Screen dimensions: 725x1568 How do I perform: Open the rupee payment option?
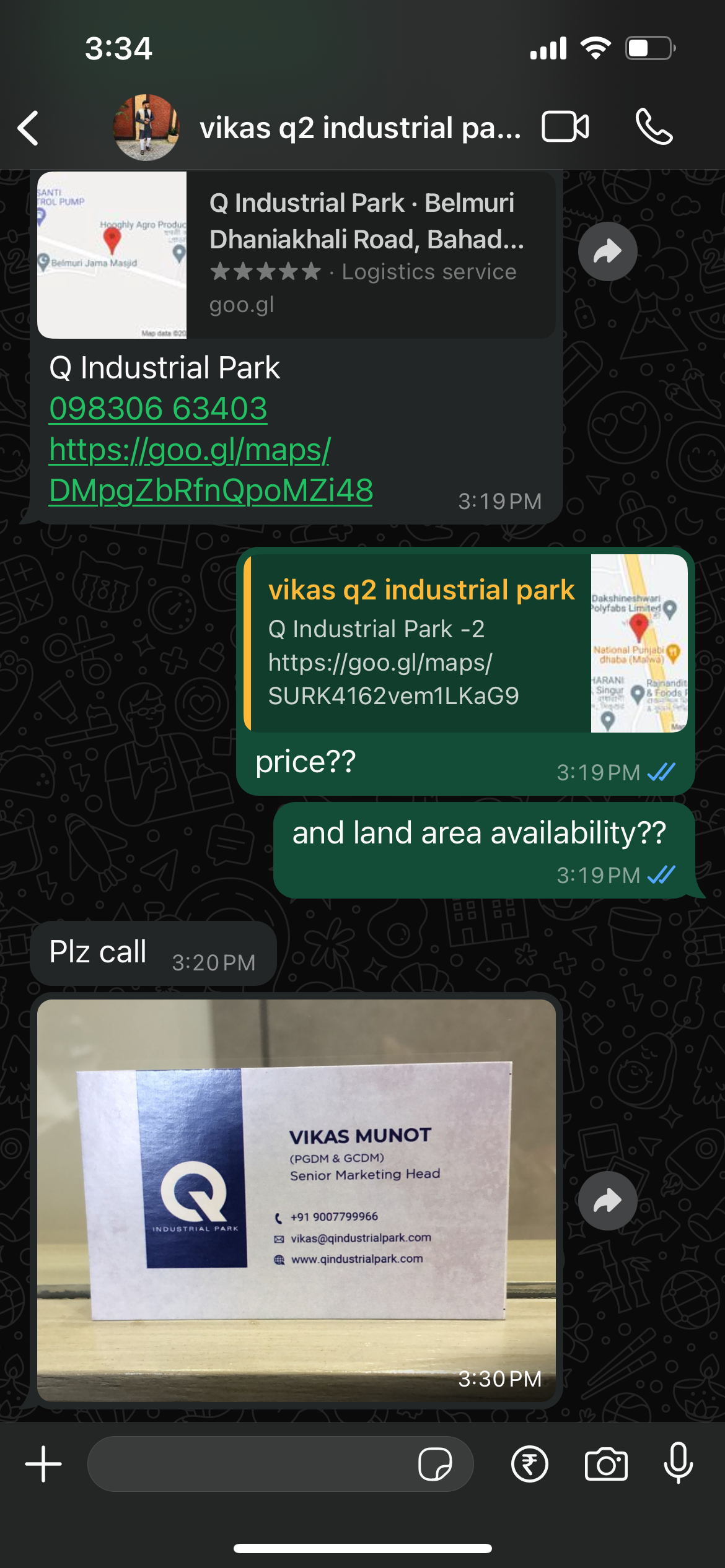(529, 1464)
